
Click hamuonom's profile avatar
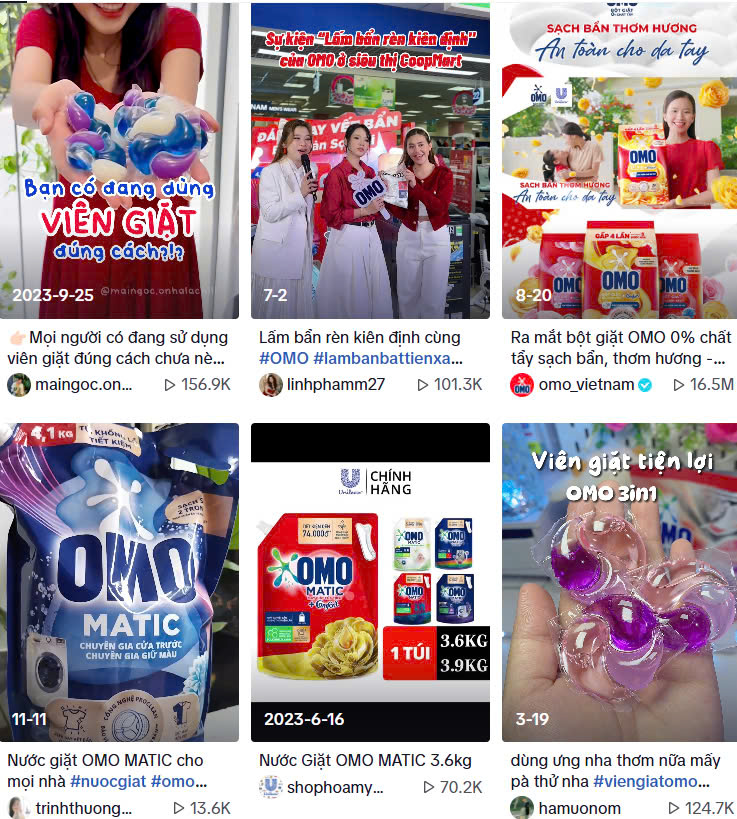[521, 806]
